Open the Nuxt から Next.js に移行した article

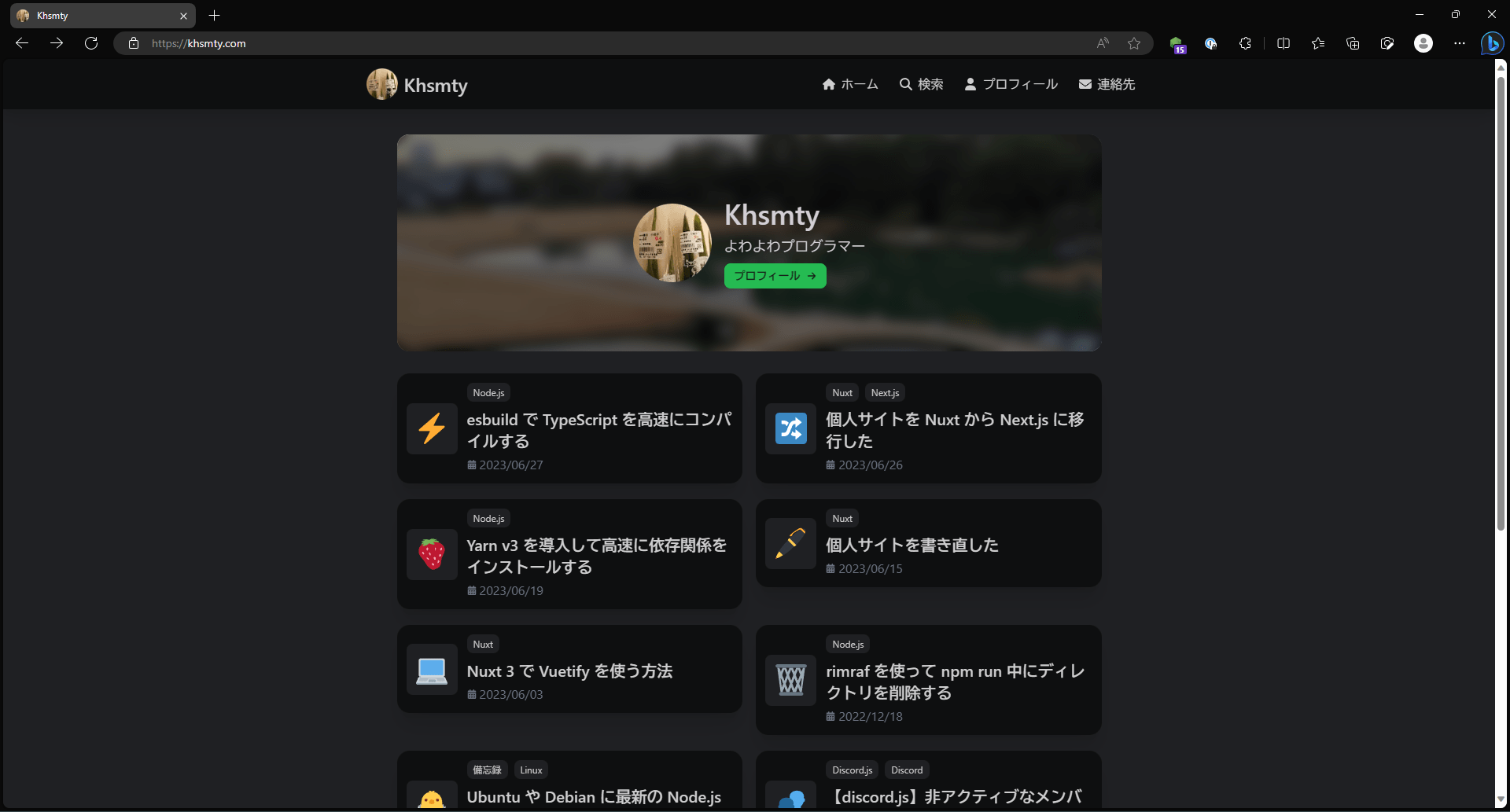(955, 430)
